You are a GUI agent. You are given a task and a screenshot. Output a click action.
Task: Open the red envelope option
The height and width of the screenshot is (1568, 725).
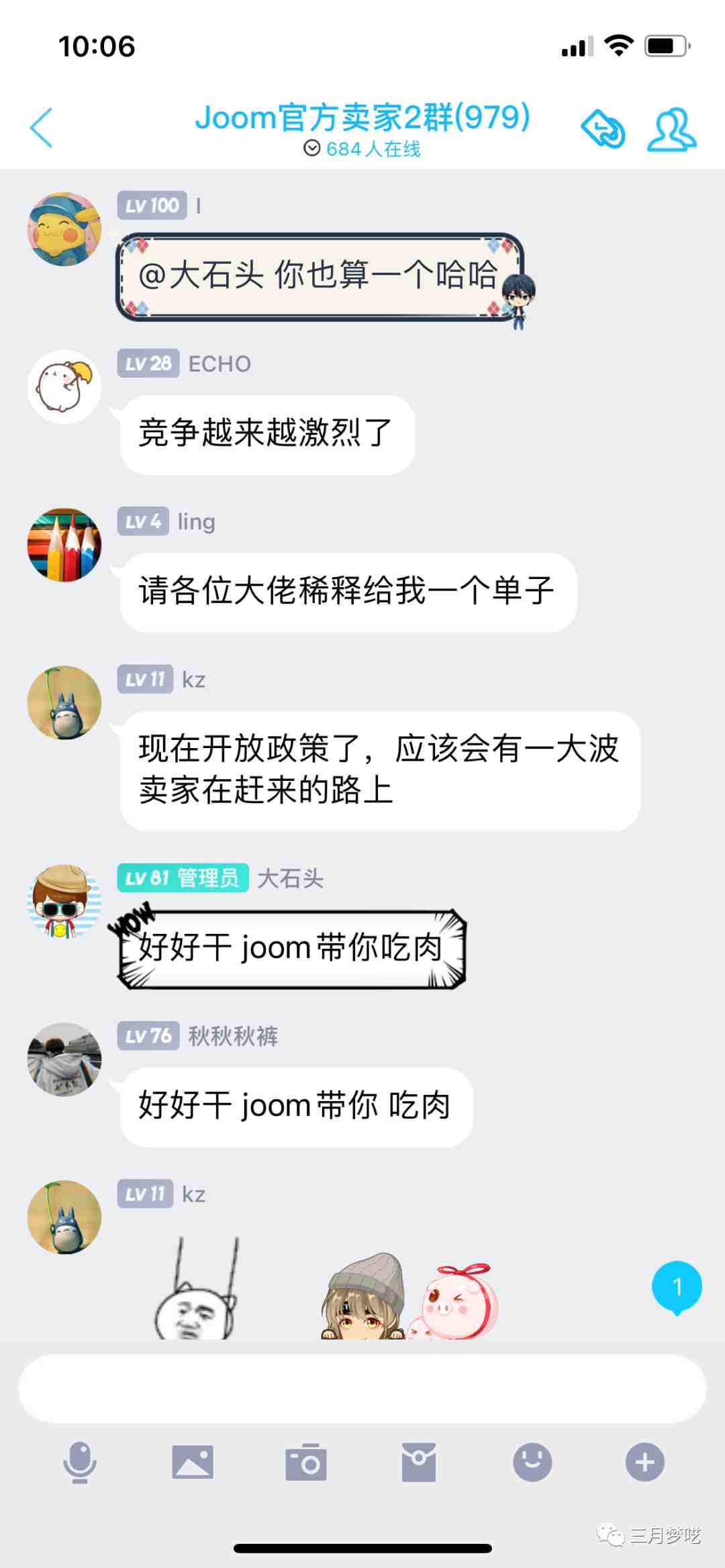pyautogui.click(x=419, y=1462)
